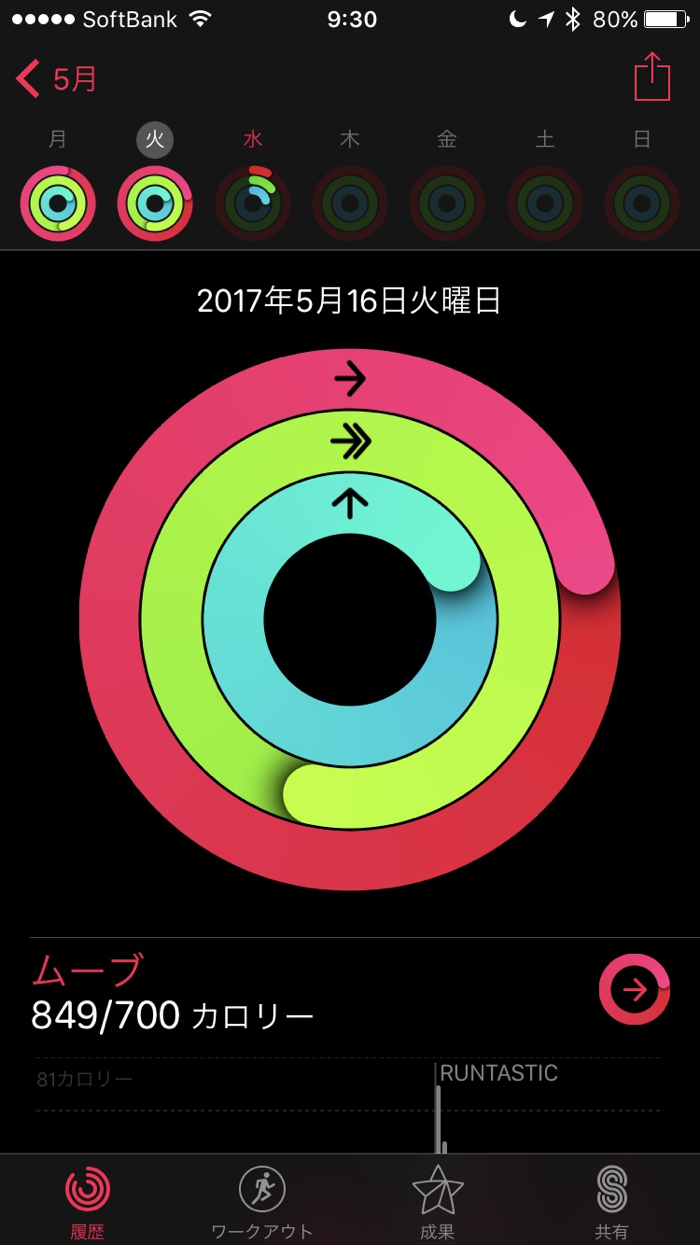Select Wednesday (水) activity rings
Viewport: 700px width, 1245px height.
click(x=253, y=203)
